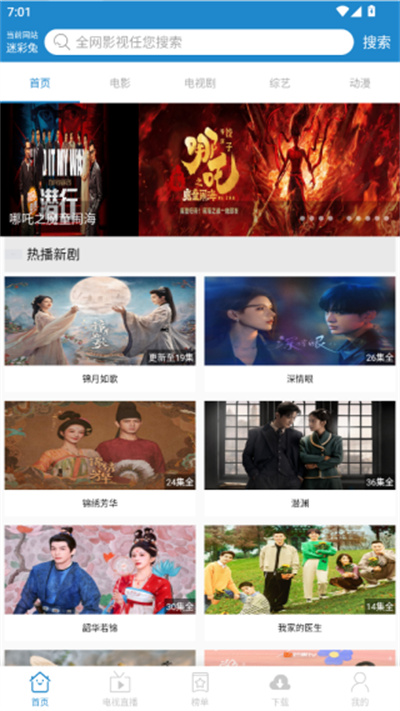Screen dimensions: 400x711
Task: Go to the 我的 profile tab
Action: 360,689
